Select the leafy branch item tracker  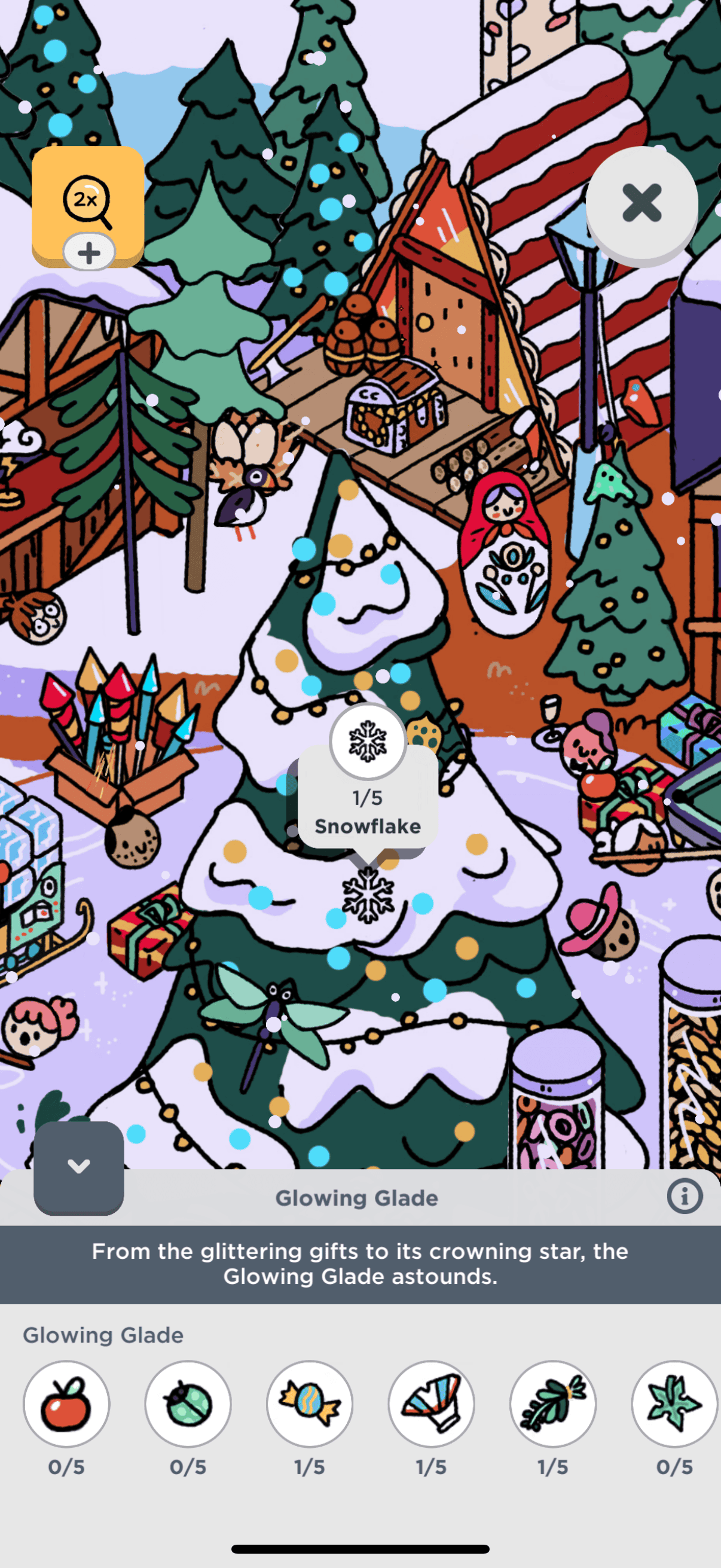pos(553,1404)
